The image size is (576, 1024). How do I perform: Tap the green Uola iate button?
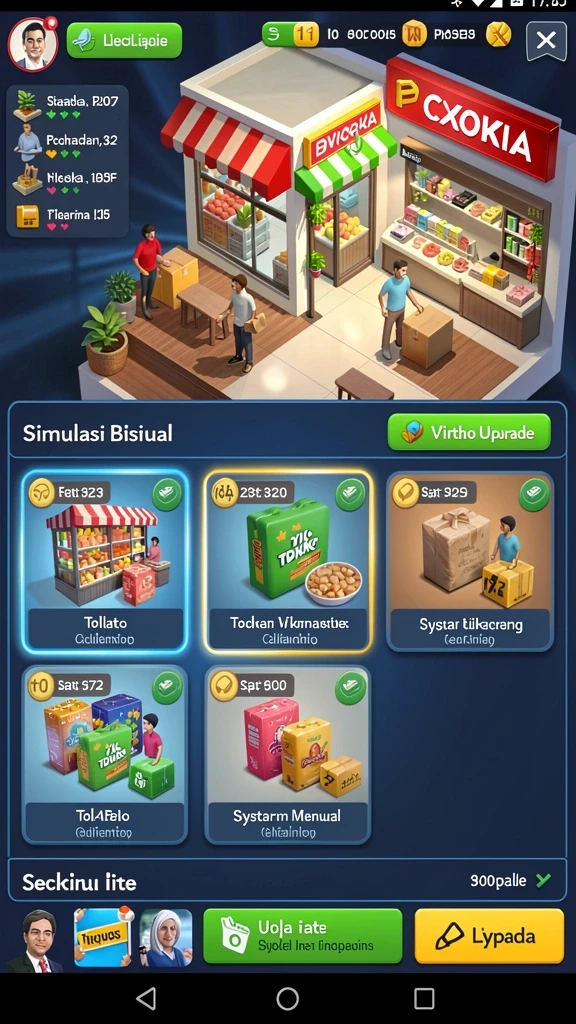click(x=302, y=936)
